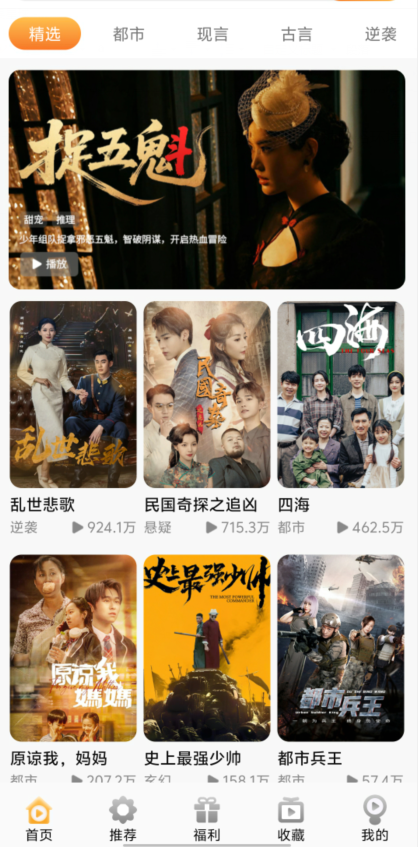The width and height of the screenshot is (418, 847).
Task: Go to the 首页 home tab
Action: (39, 819)
